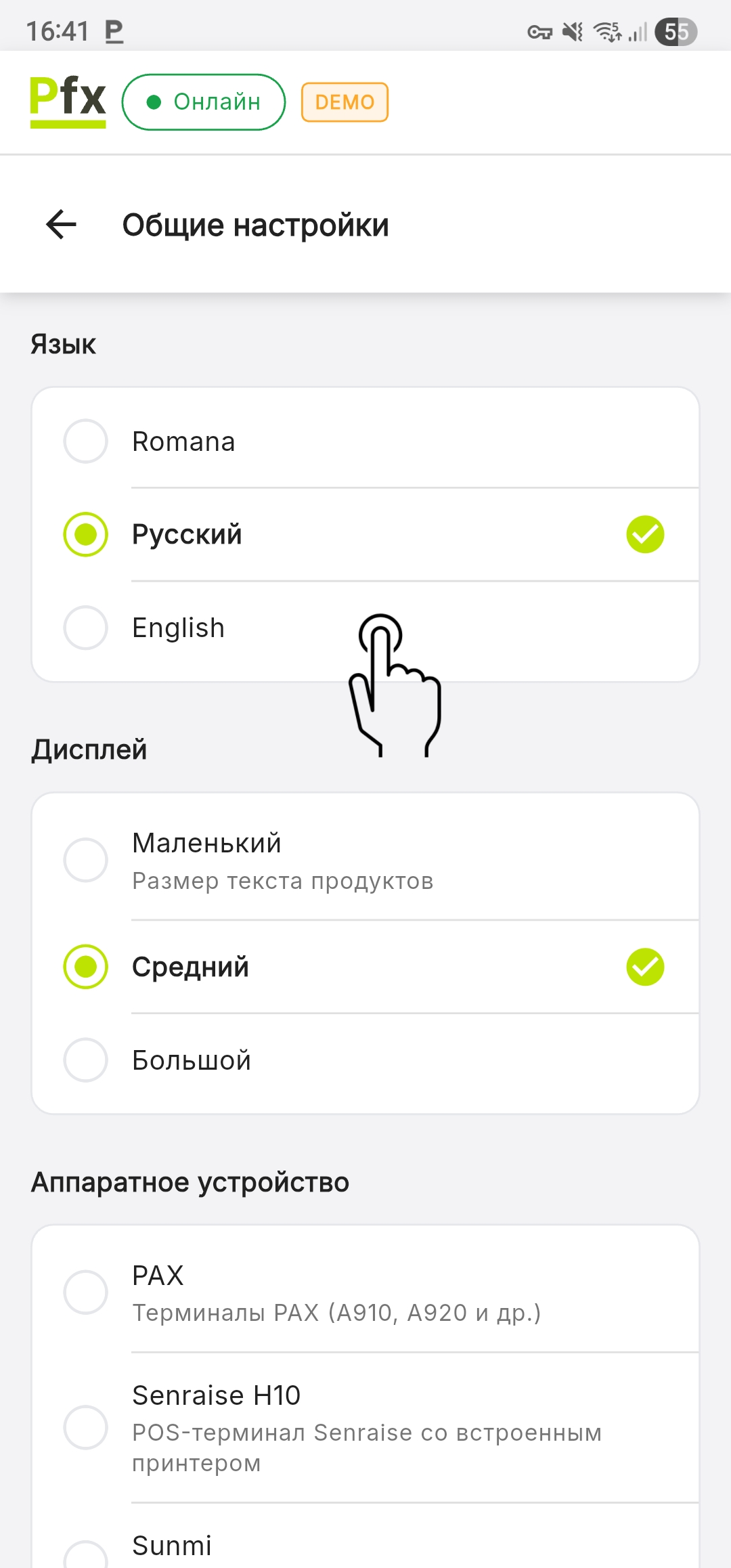This screenshot has width=731, height=1568.
Task: Tap the Онлайн status chip
Action: coord(203,102)
